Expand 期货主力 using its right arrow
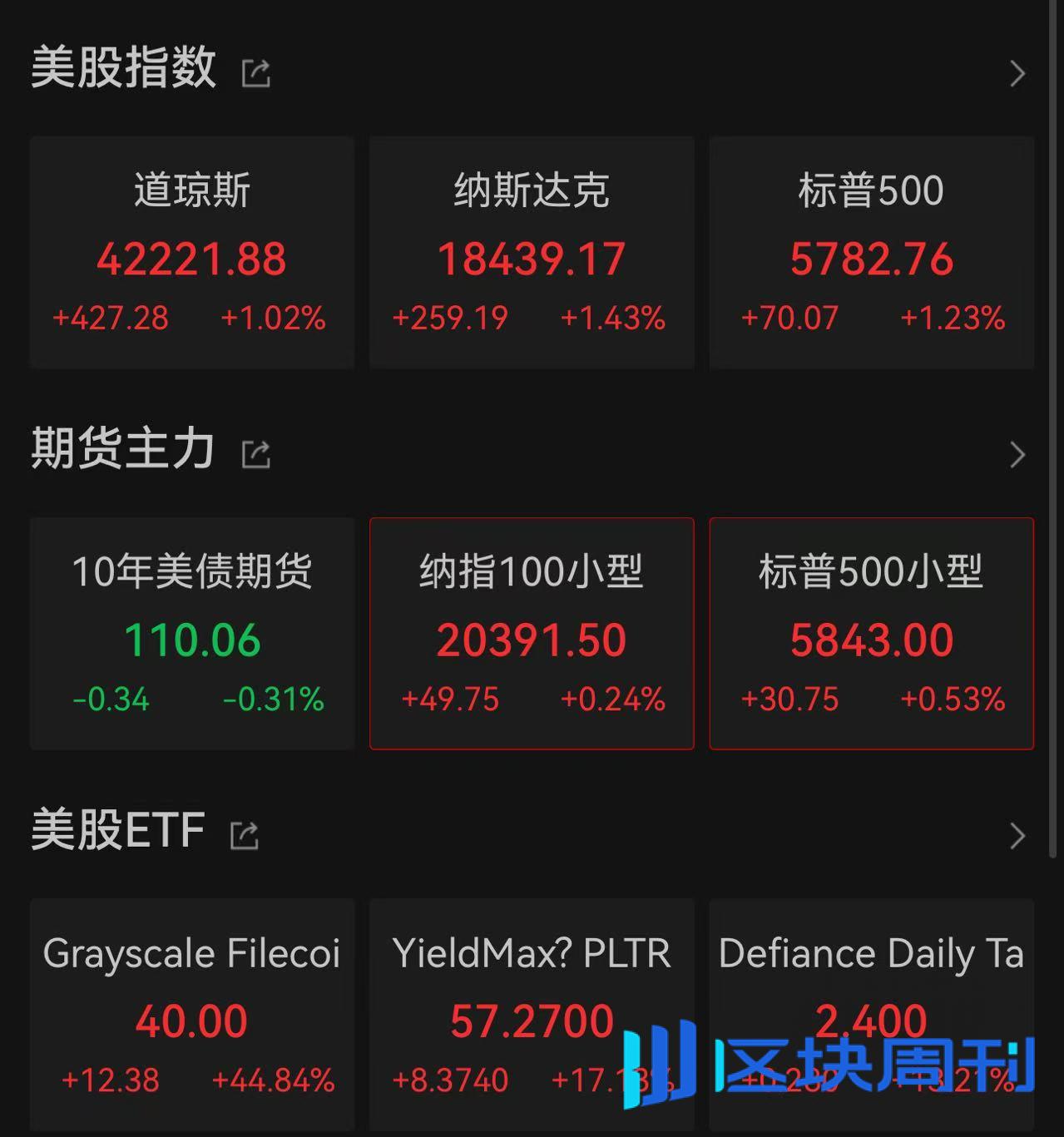The width and height of the screenshot is (1064, 1137). 1017,453
